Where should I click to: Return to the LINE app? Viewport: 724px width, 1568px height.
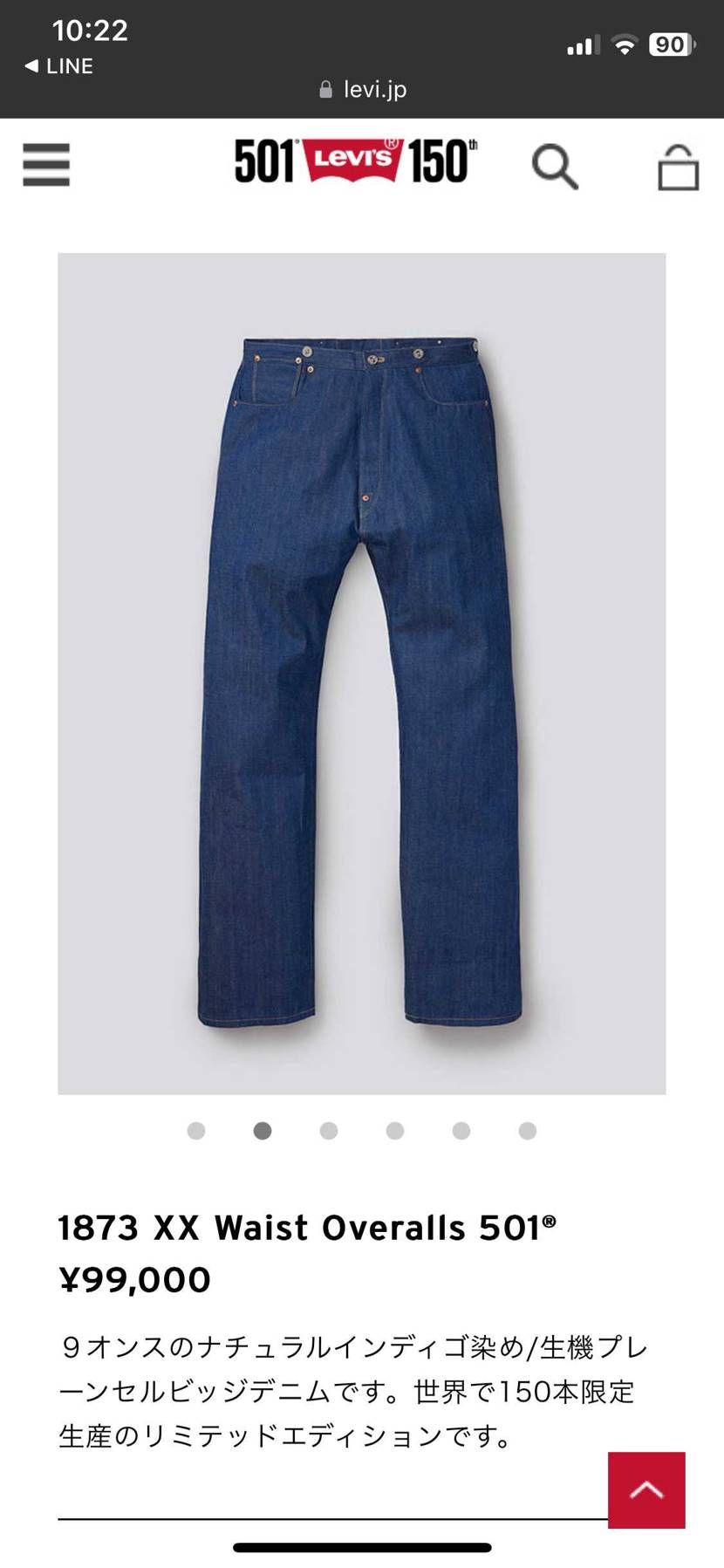pos(58,66)
